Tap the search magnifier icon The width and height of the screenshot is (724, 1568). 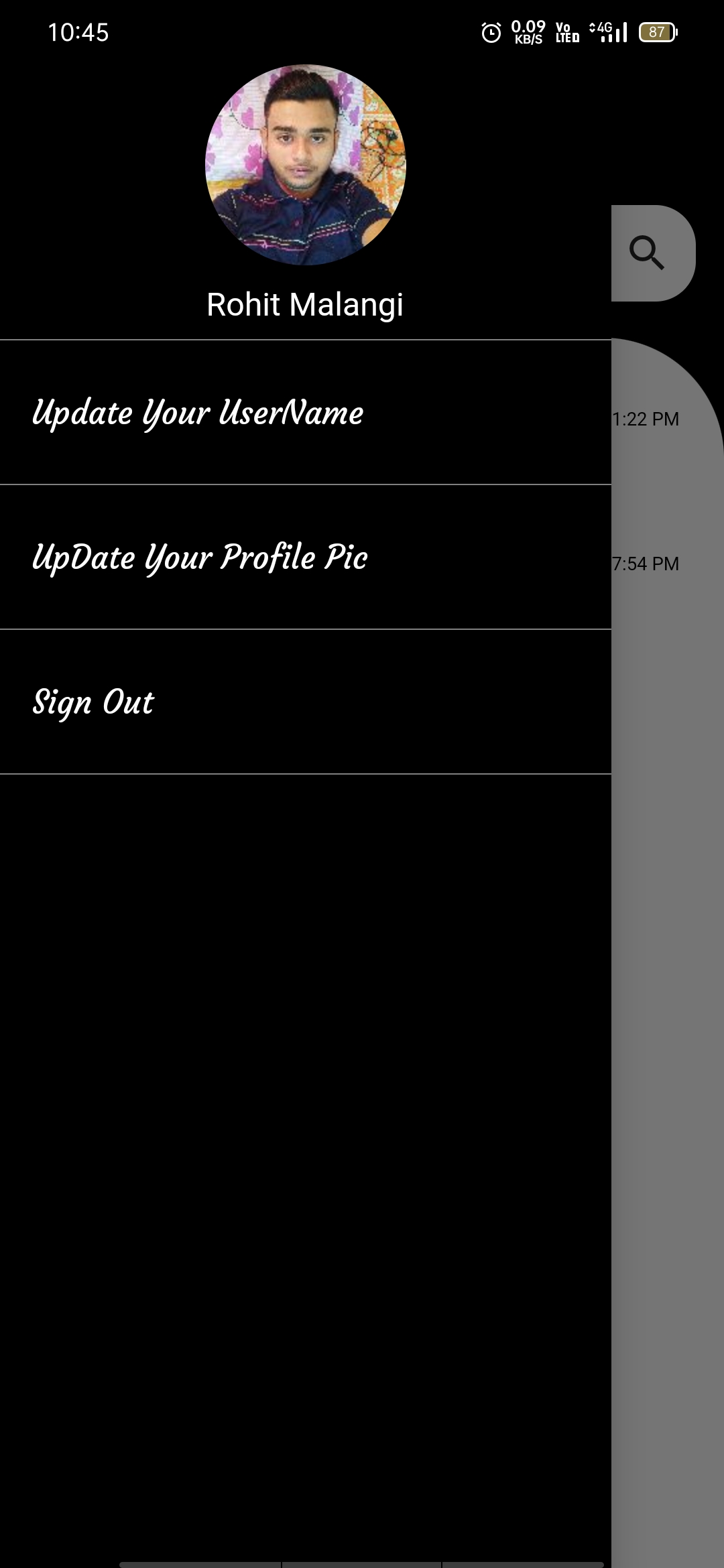pyautogui.click(x=647, y=253)
